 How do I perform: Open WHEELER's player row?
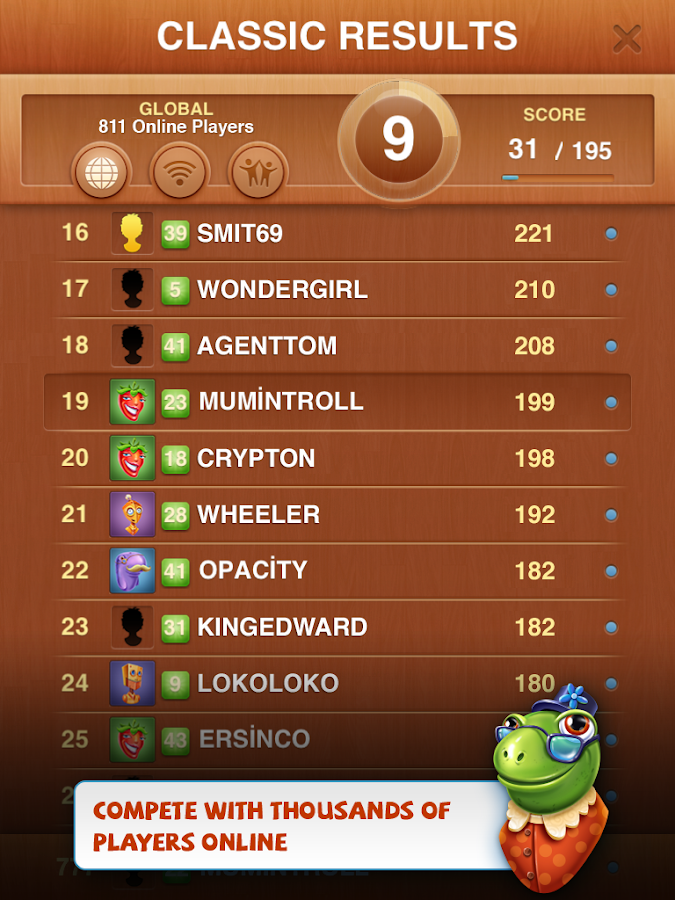pyautogui.click(x=337, y=514)
